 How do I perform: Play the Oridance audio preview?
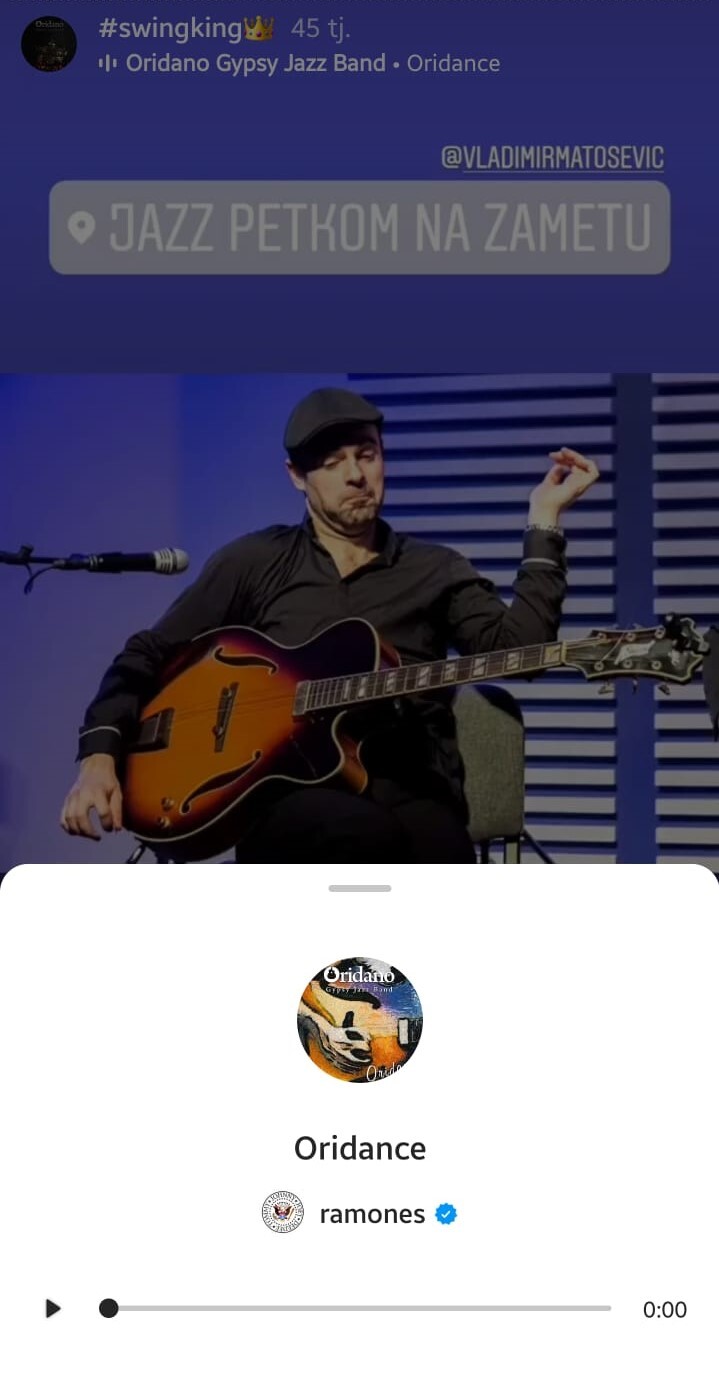click(53, 1308)
